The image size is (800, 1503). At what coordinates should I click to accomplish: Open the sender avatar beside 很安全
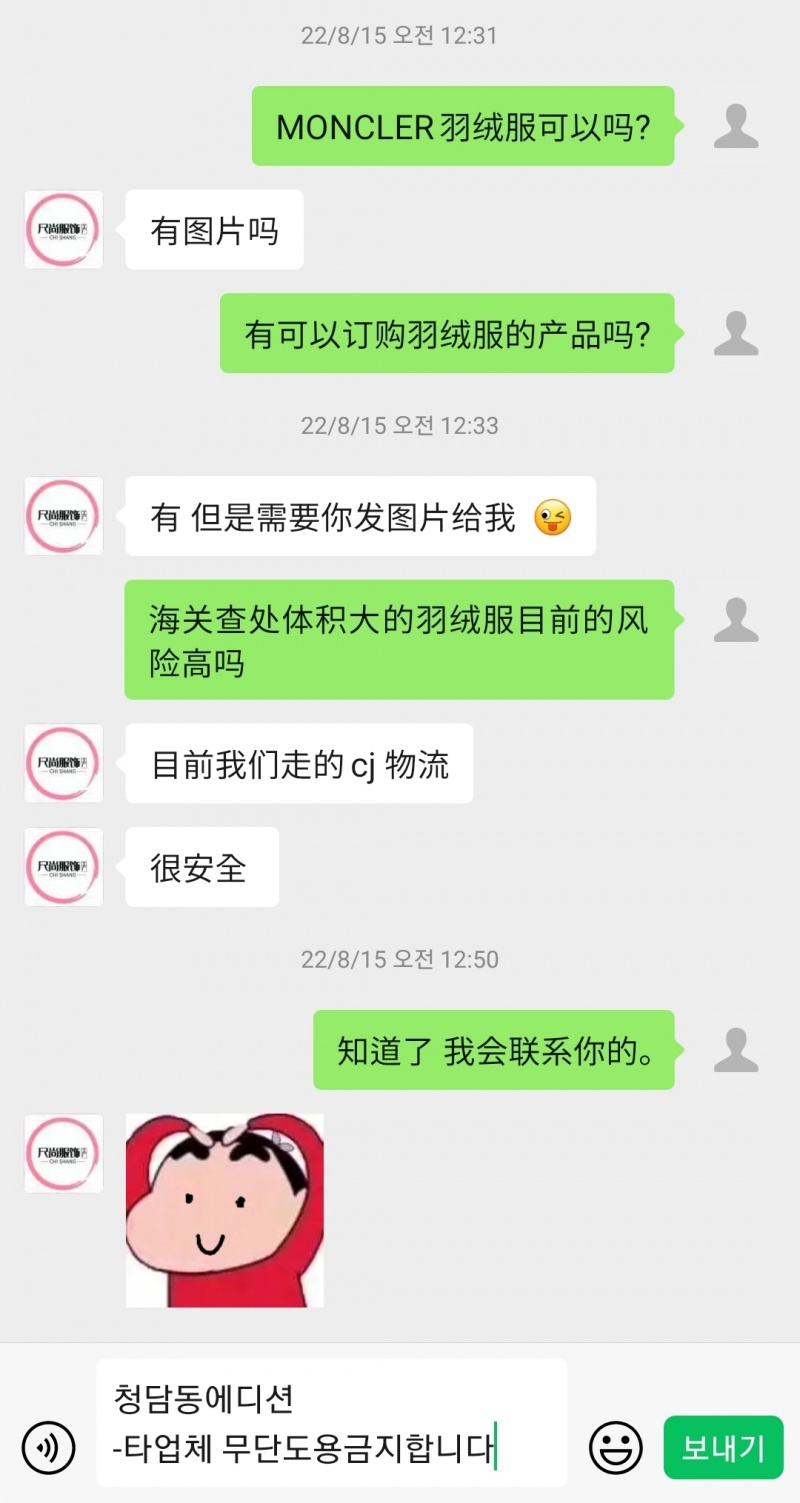tap(64, 867)
